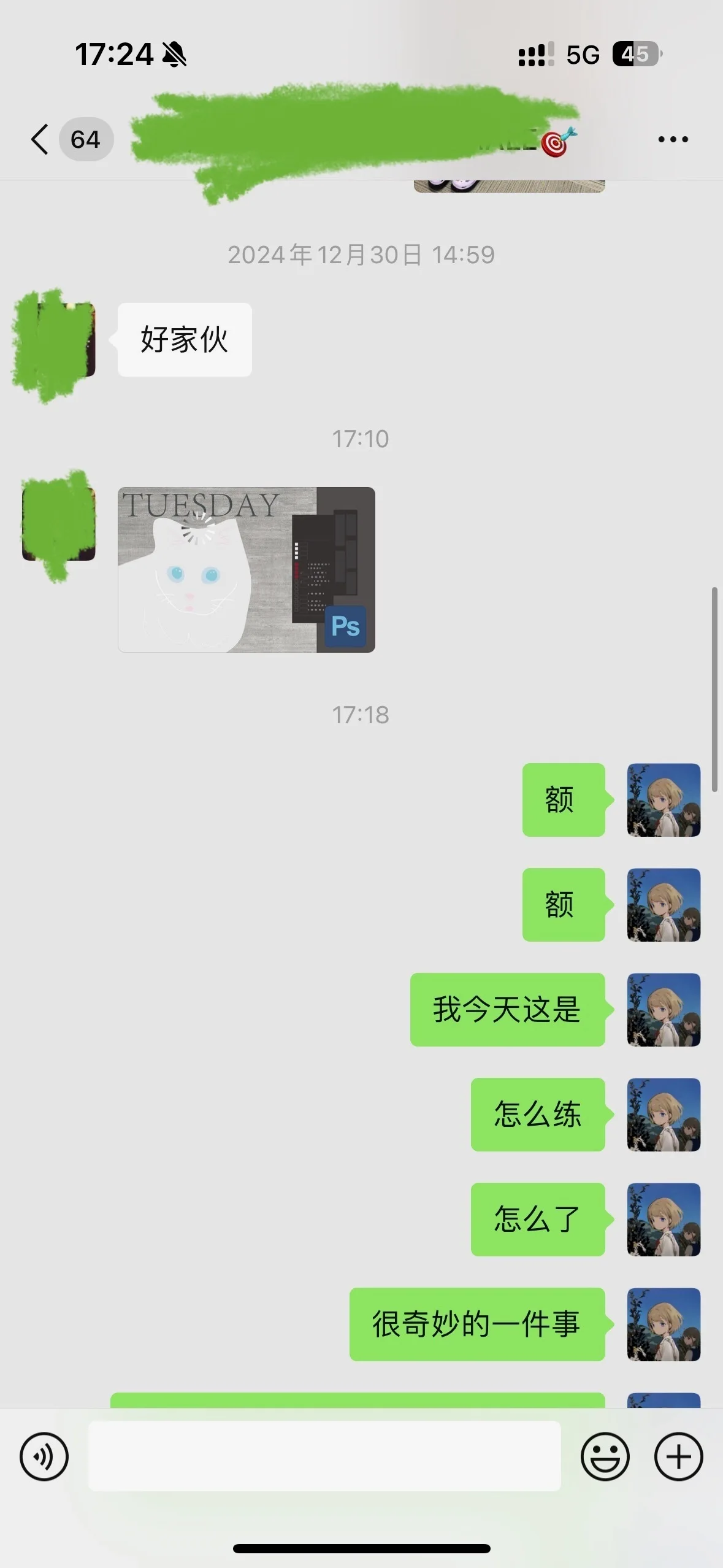The image size is (723, 1568).
Task: Open the plus attachments menu
Action: point(678,1456)
